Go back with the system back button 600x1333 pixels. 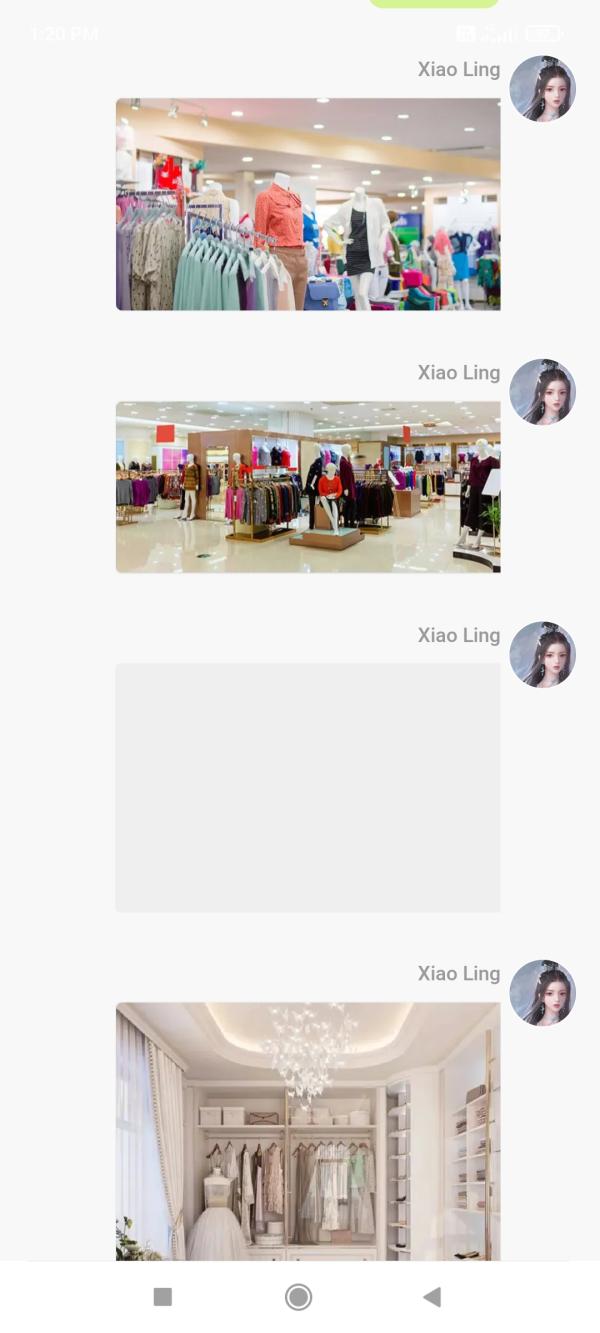(x=432, y=1297)
